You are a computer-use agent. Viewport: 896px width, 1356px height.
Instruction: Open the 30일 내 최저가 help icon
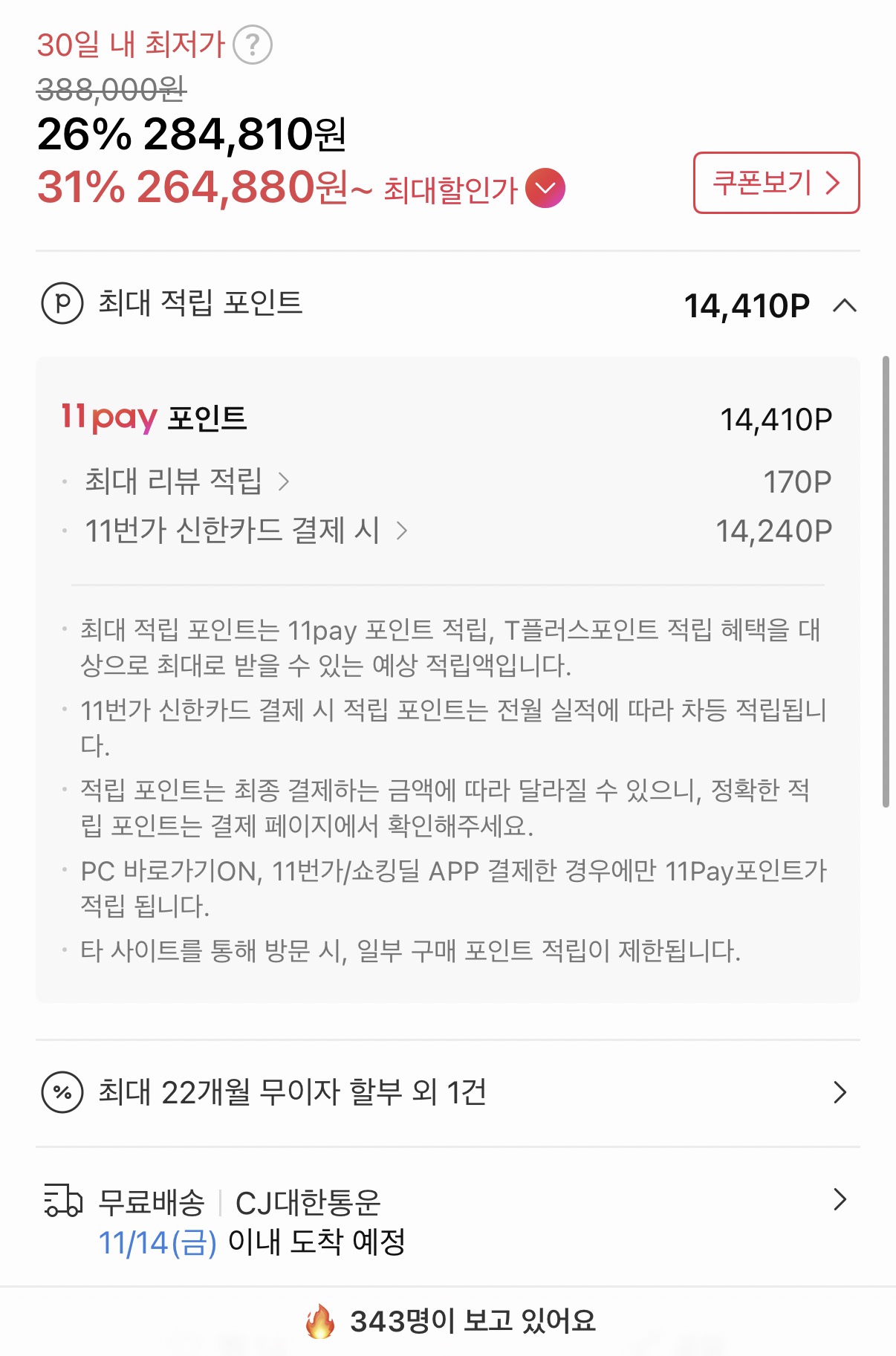coord(253,45)
